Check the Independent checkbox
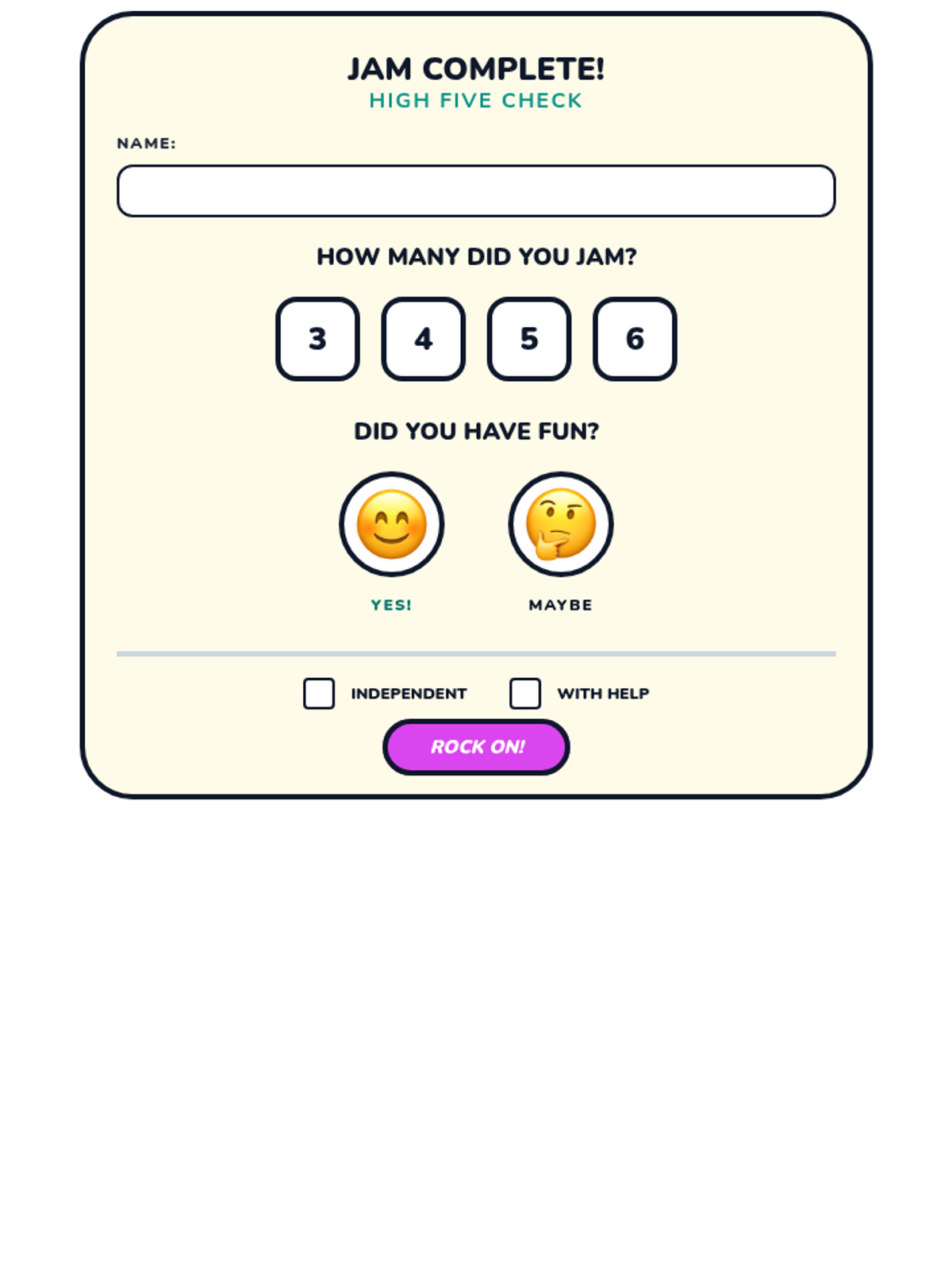952x1270 pixels. point(319,693)
